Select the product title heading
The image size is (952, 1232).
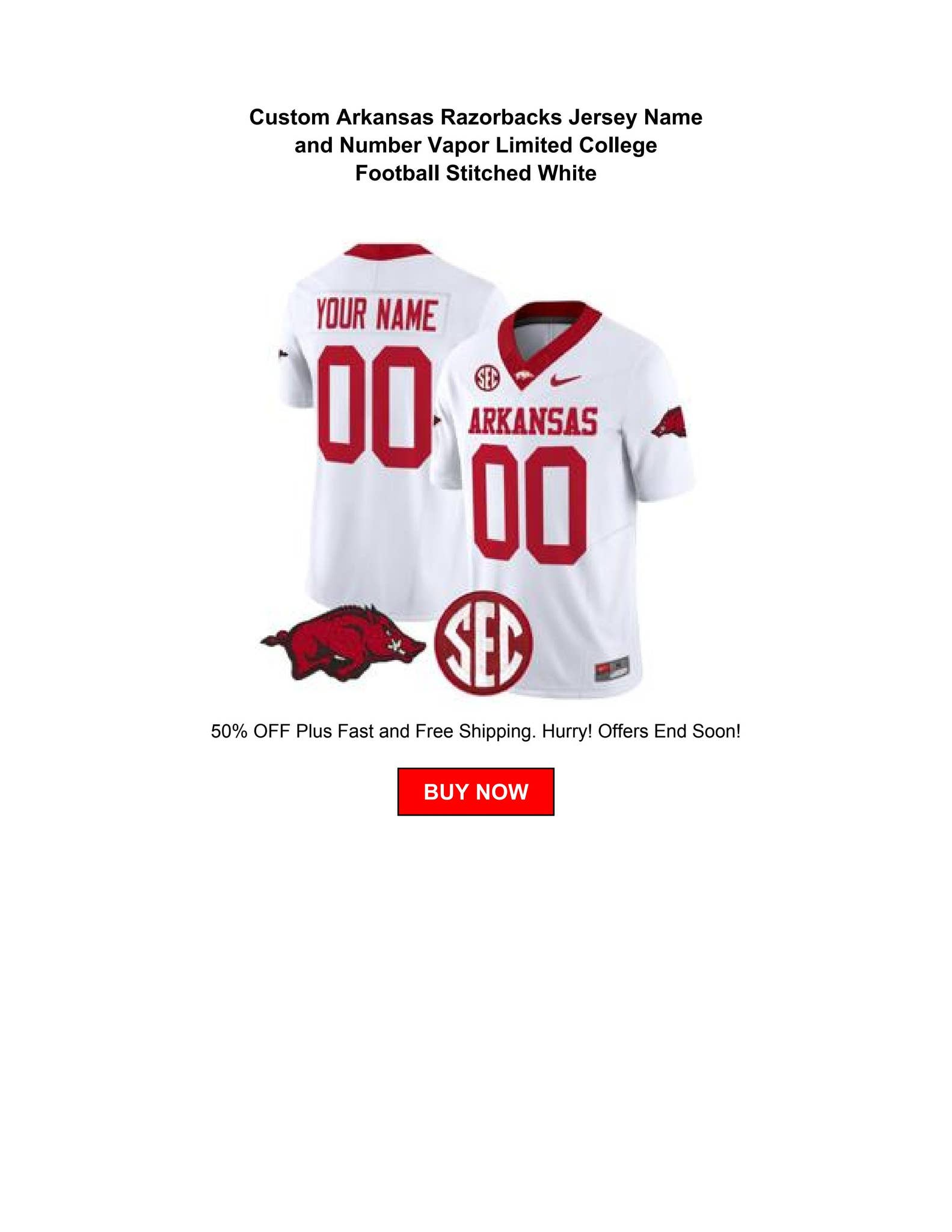476,145
